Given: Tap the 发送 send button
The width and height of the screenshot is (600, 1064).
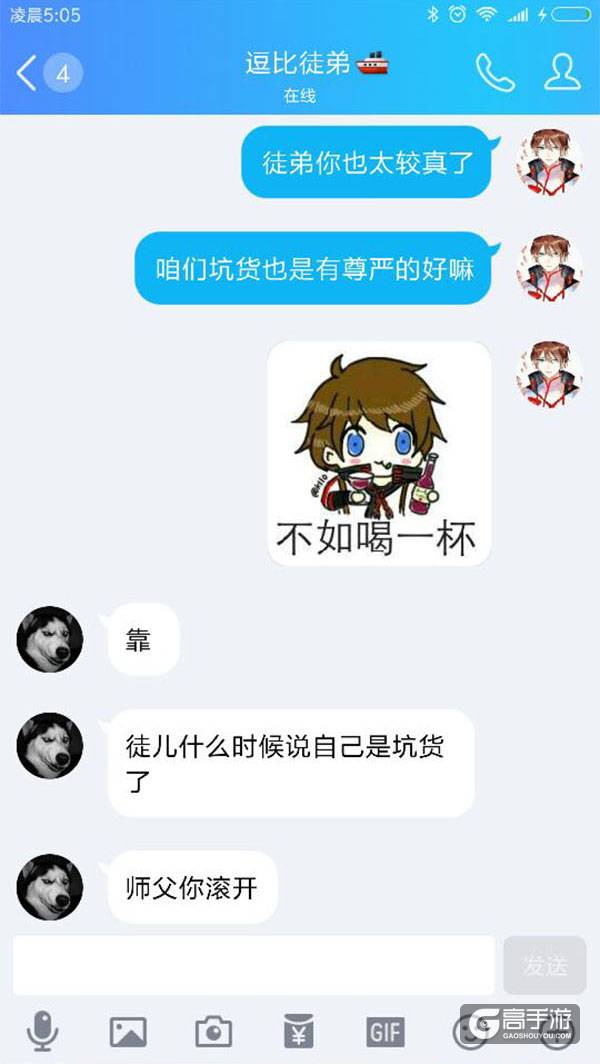Looking at the screenshot, I should 545,965.
